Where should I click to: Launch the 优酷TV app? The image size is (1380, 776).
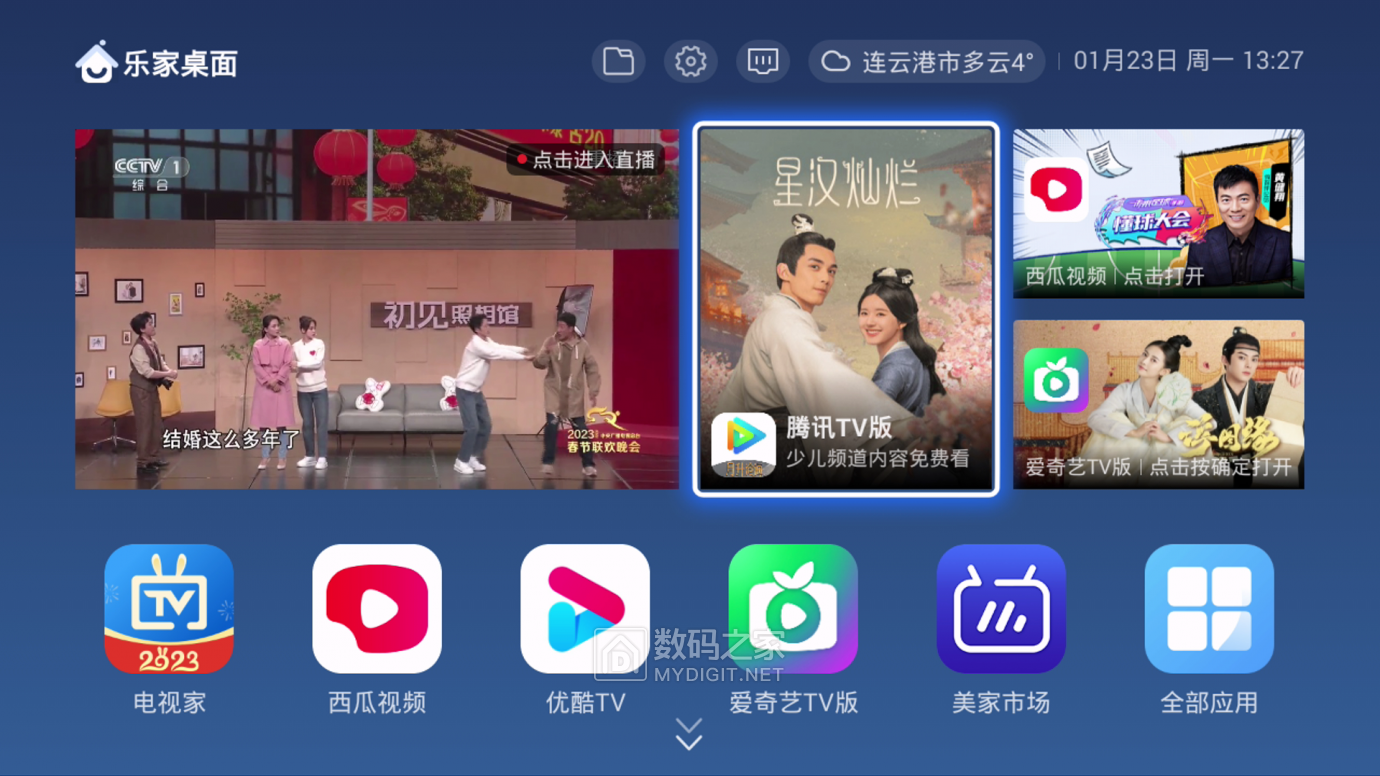[585, 609]
